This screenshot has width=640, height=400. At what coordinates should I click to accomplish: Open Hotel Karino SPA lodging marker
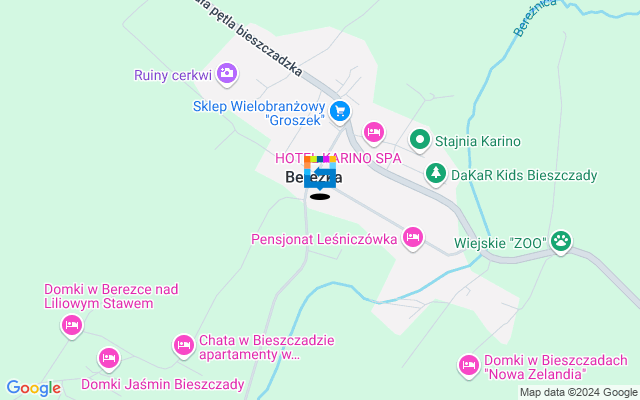374,132
